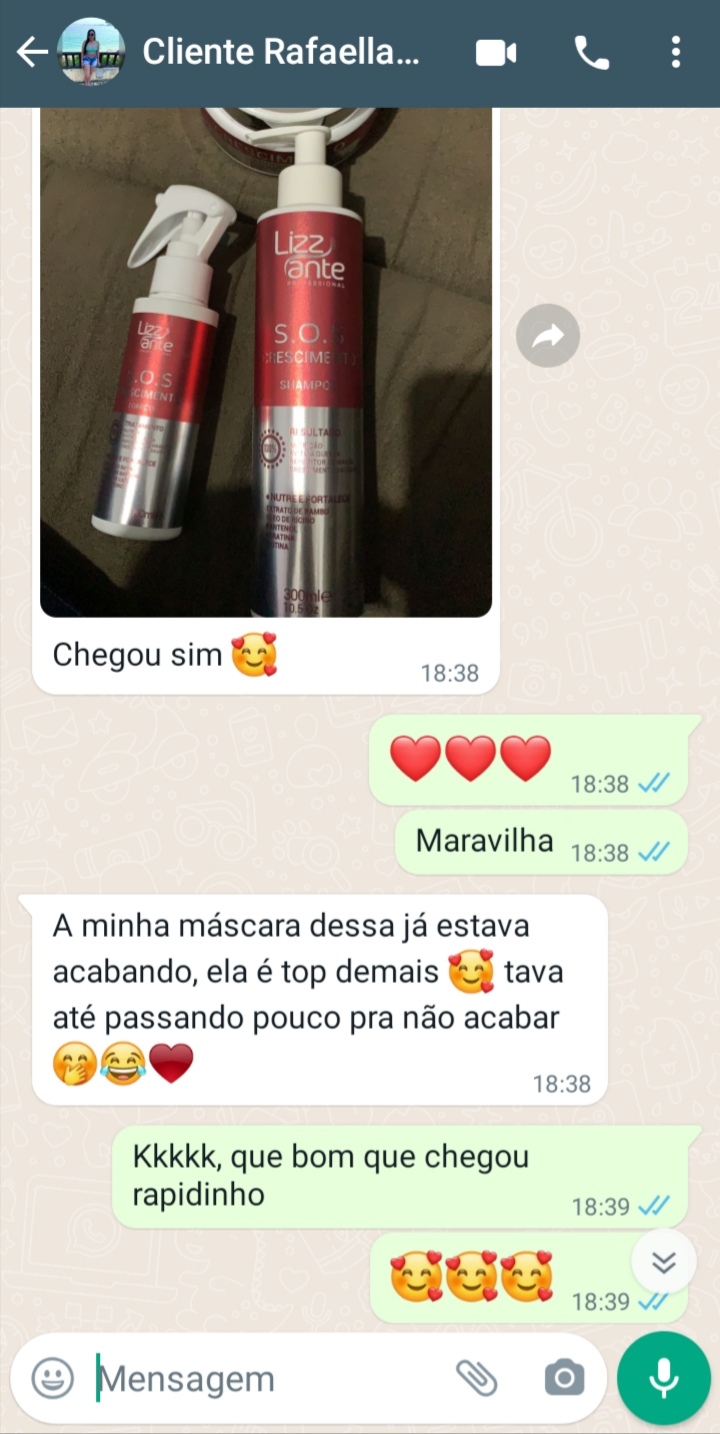Screen dimensions: 720x1434
Task: Open Cliente Rafaella's contact info
Action: [281, 52]
